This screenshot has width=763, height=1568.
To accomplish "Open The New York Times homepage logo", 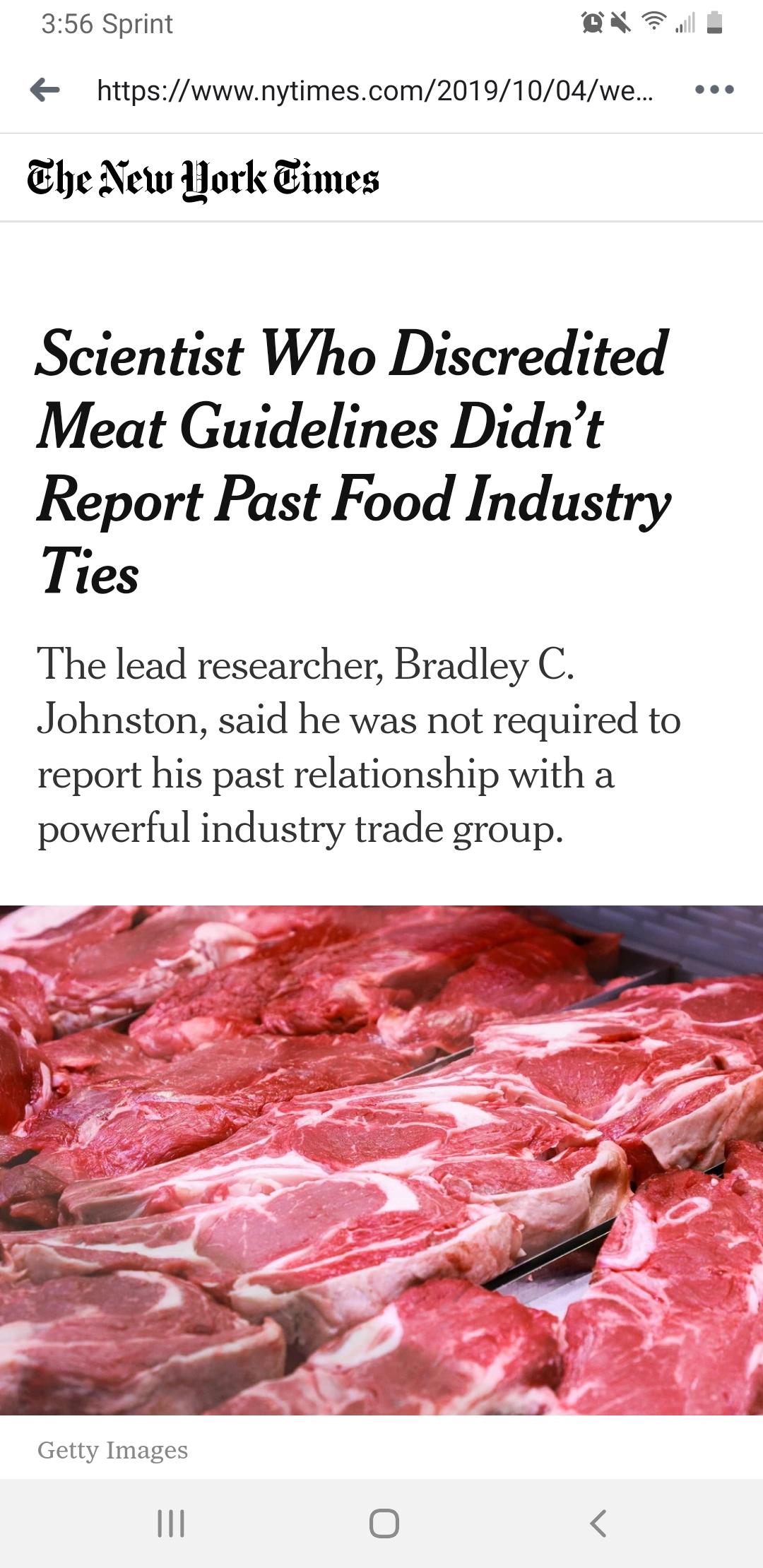I will pos(203,179).
